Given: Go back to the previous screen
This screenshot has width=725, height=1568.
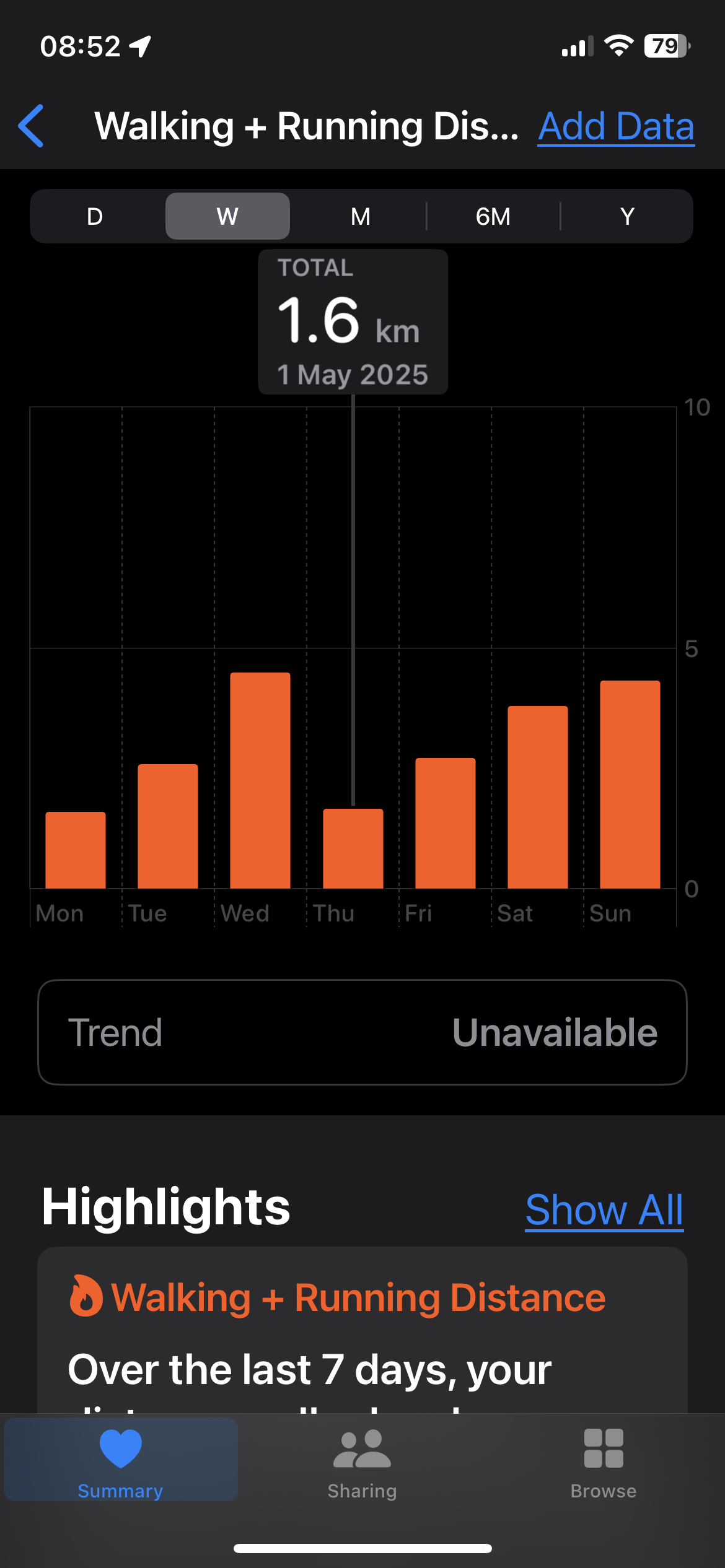Looking at the screenshot, I should tap(31, 126).
